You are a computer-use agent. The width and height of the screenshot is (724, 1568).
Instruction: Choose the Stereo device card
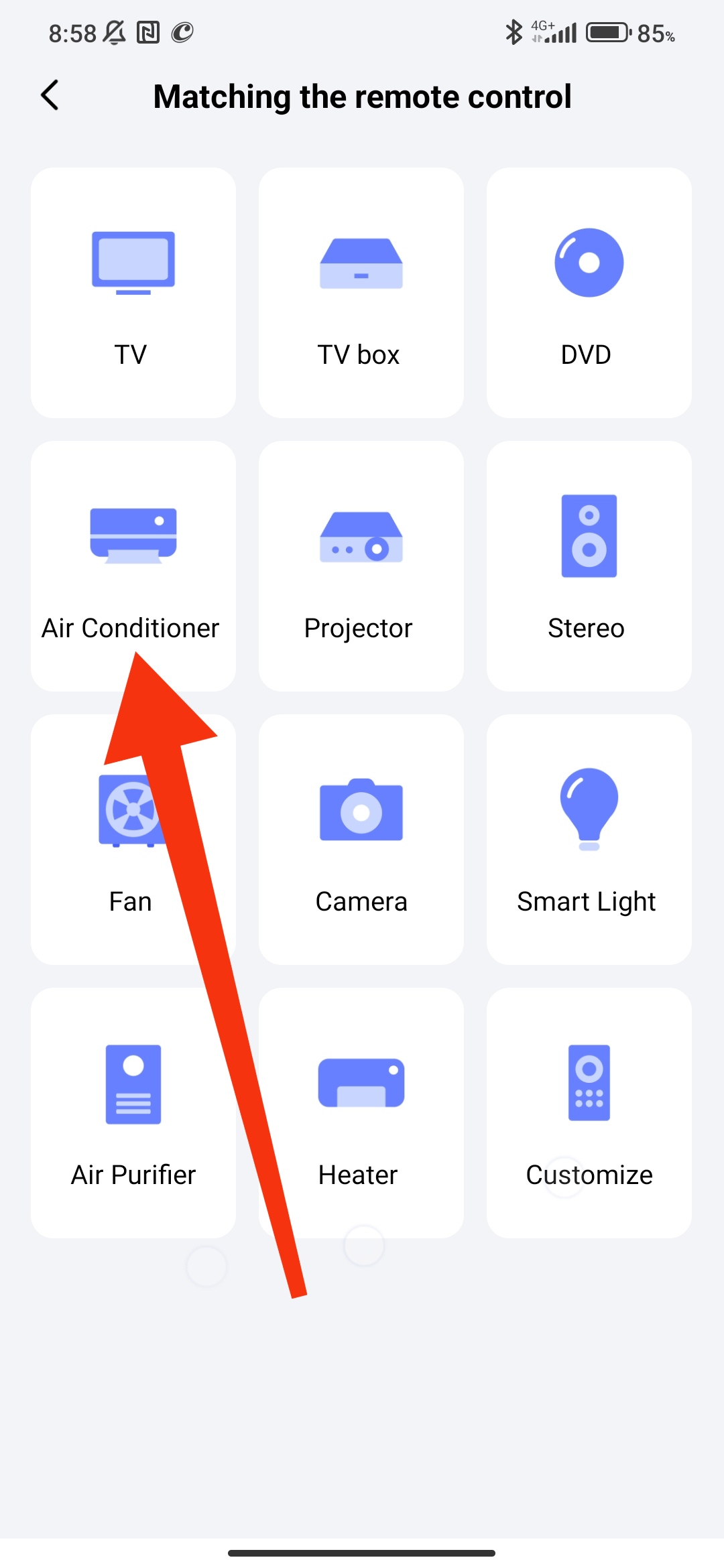(x=589, y=566)
